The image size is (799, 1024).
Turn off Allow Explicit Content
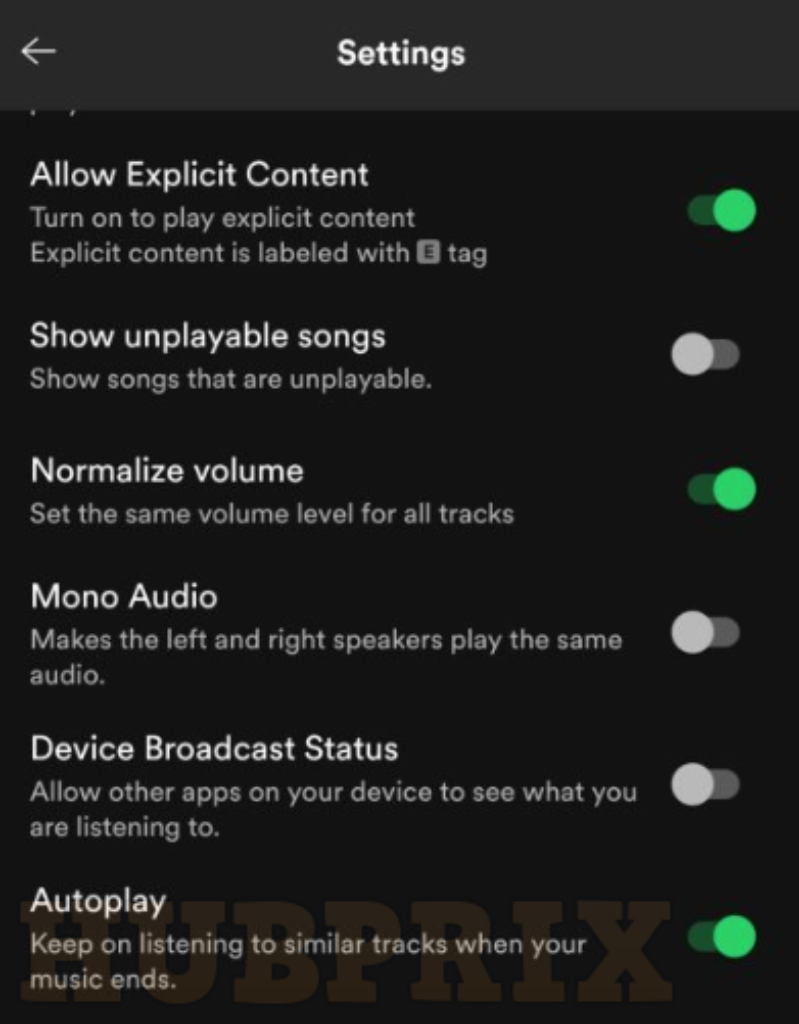point(721,211)
